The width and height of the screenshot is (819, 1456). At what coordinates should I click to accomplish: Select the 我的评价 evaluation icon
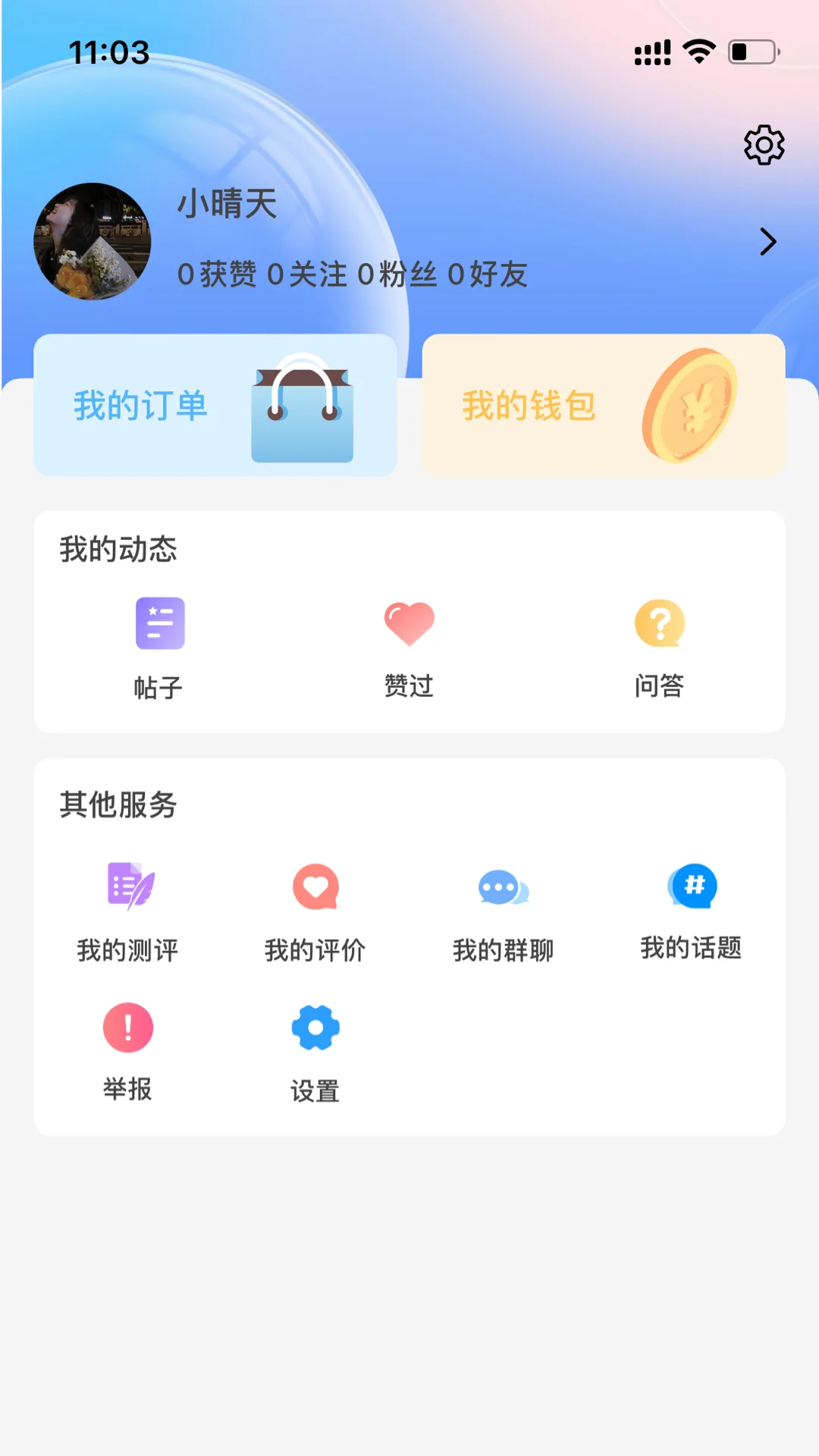(x=315, y=887)
